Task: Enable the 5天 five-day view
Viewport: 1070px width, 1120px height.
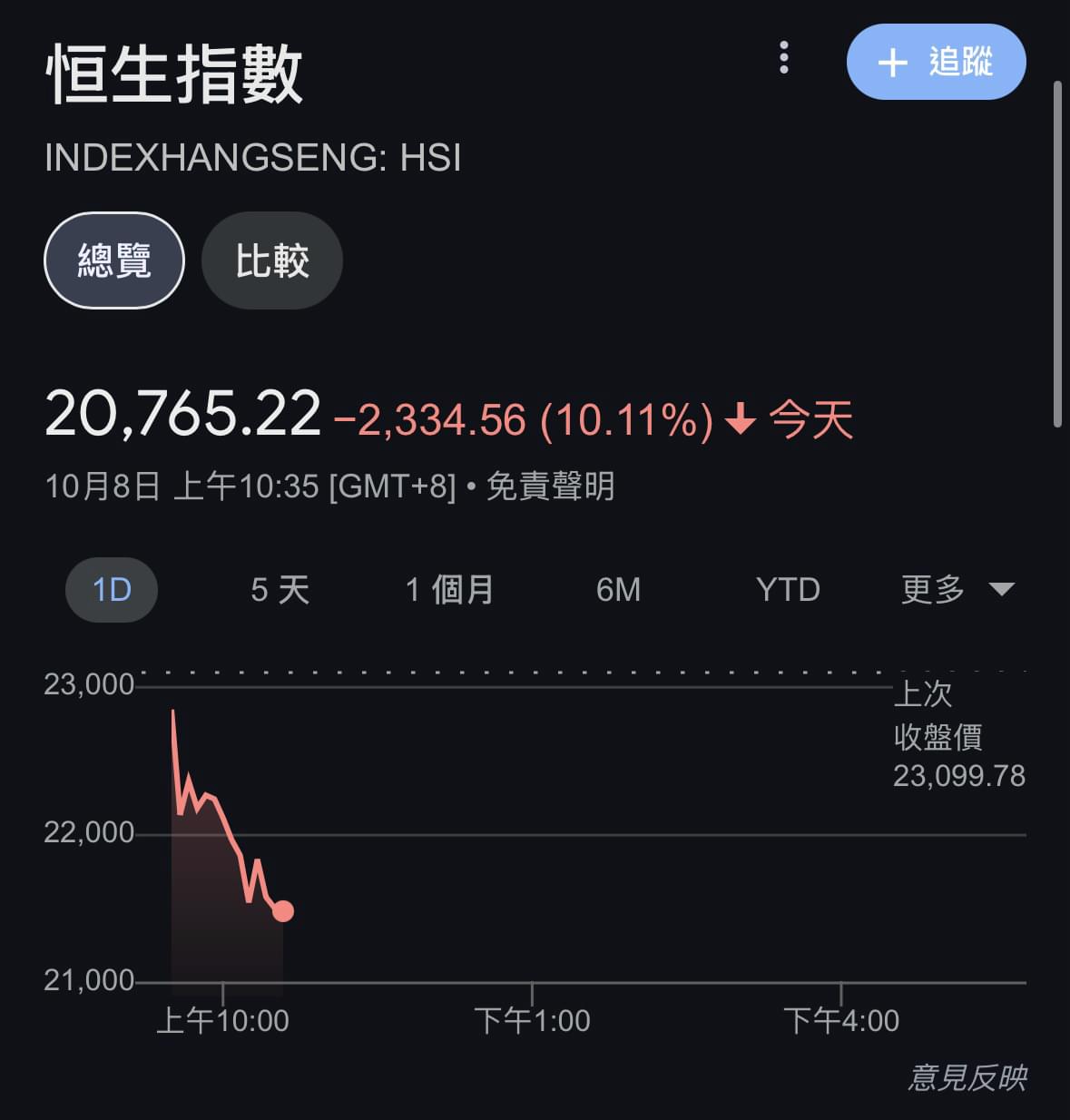Action: click(280, 589)
